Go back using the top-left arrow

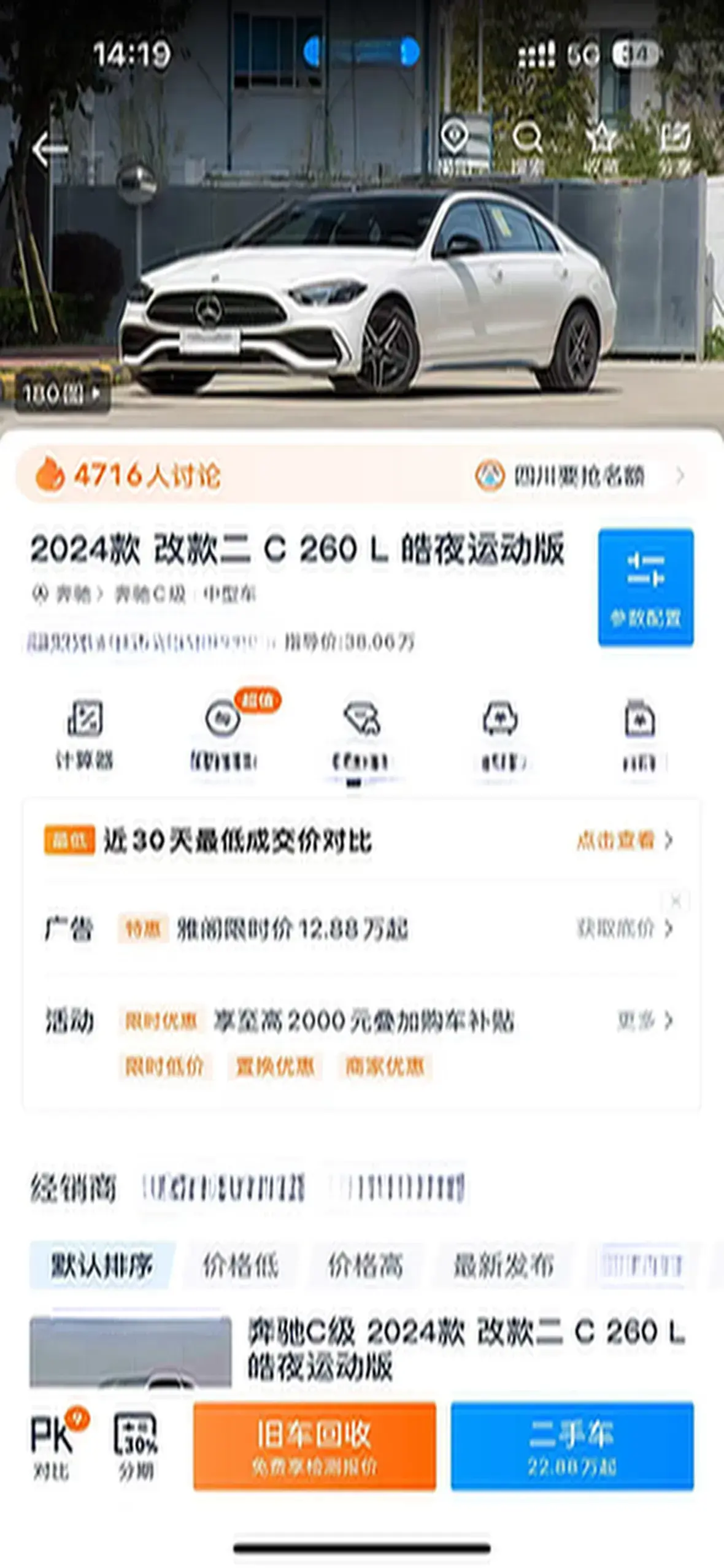49,149
